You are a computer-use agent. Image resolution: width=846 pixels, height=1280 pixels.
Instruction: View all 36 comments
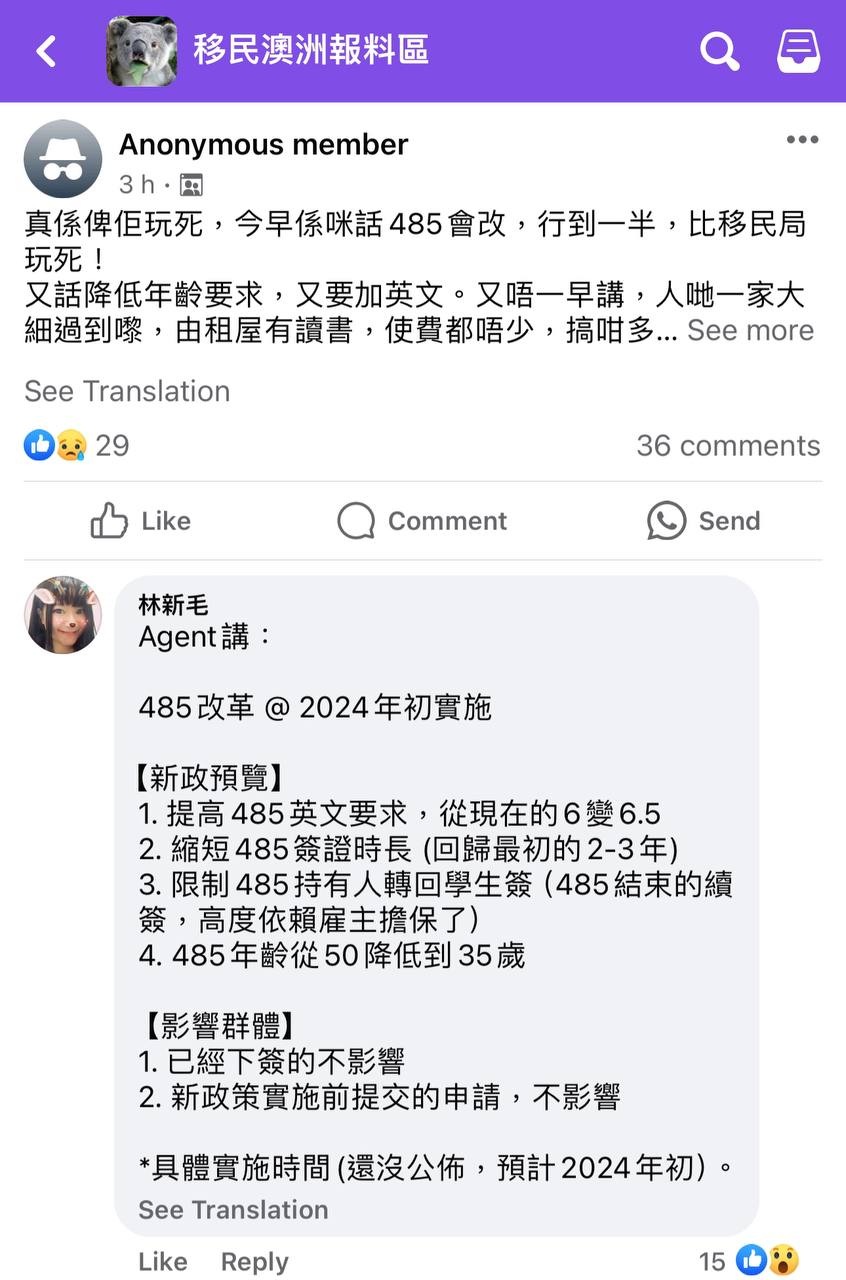coord(728,445)
